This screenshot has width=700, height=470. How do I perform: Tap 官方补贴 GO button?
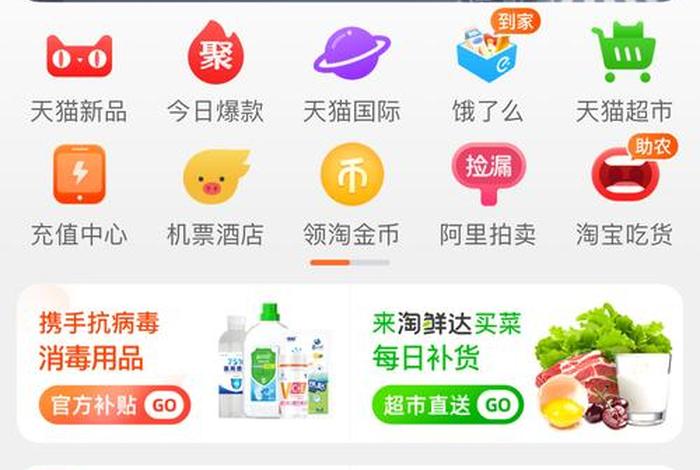click(114, 405)
